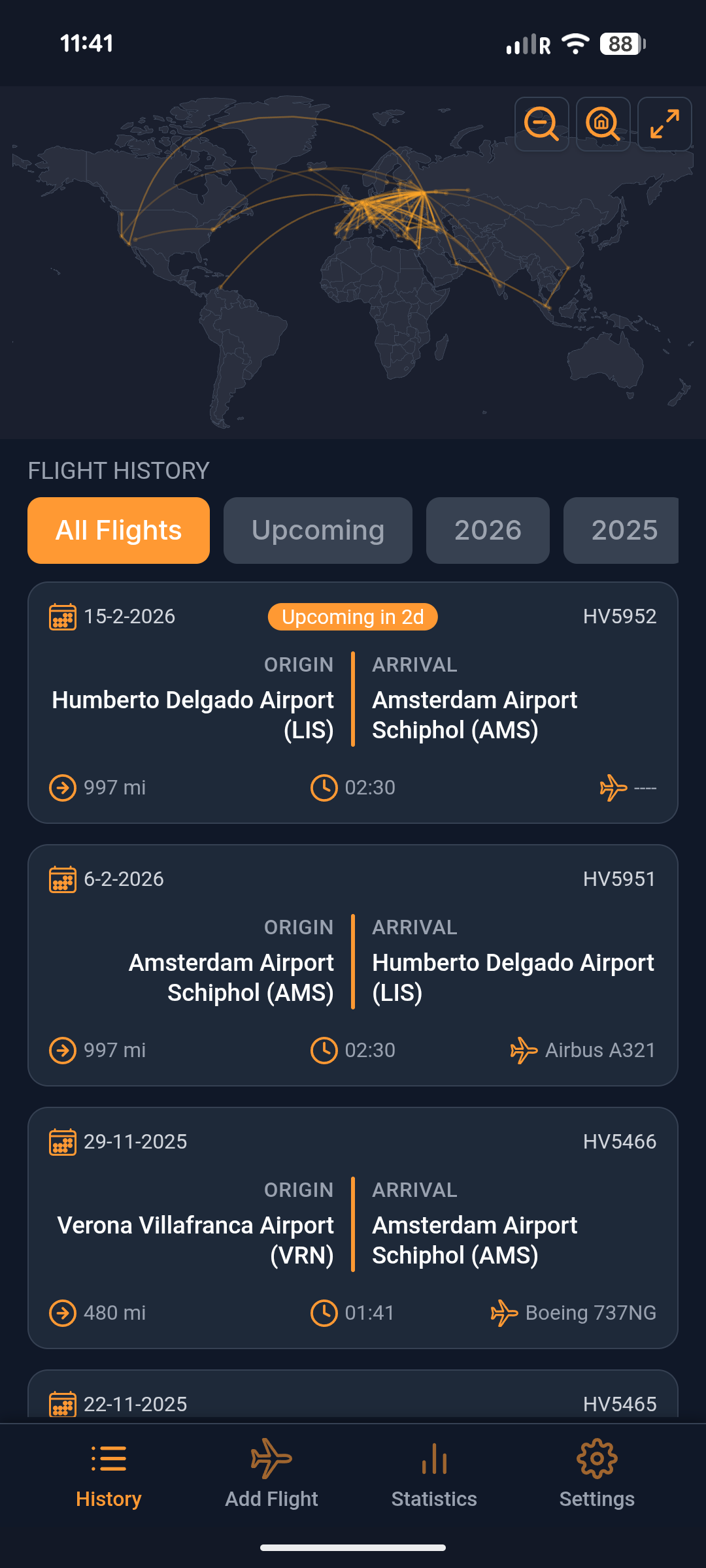
Task: Enable the 2025 flights filter
Action: [620, 530]
